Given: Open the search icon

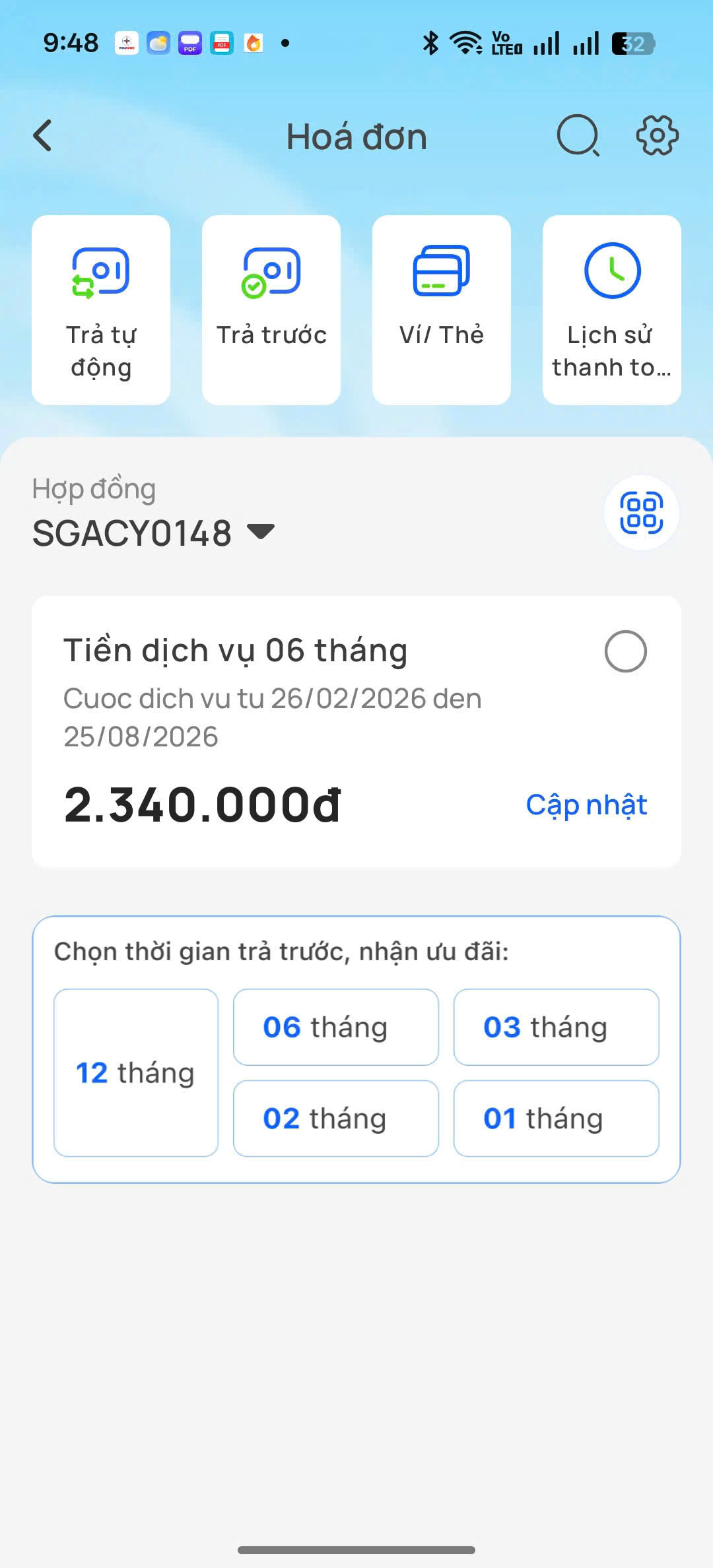Looking at the screenshot, I should tap(578, 136).
